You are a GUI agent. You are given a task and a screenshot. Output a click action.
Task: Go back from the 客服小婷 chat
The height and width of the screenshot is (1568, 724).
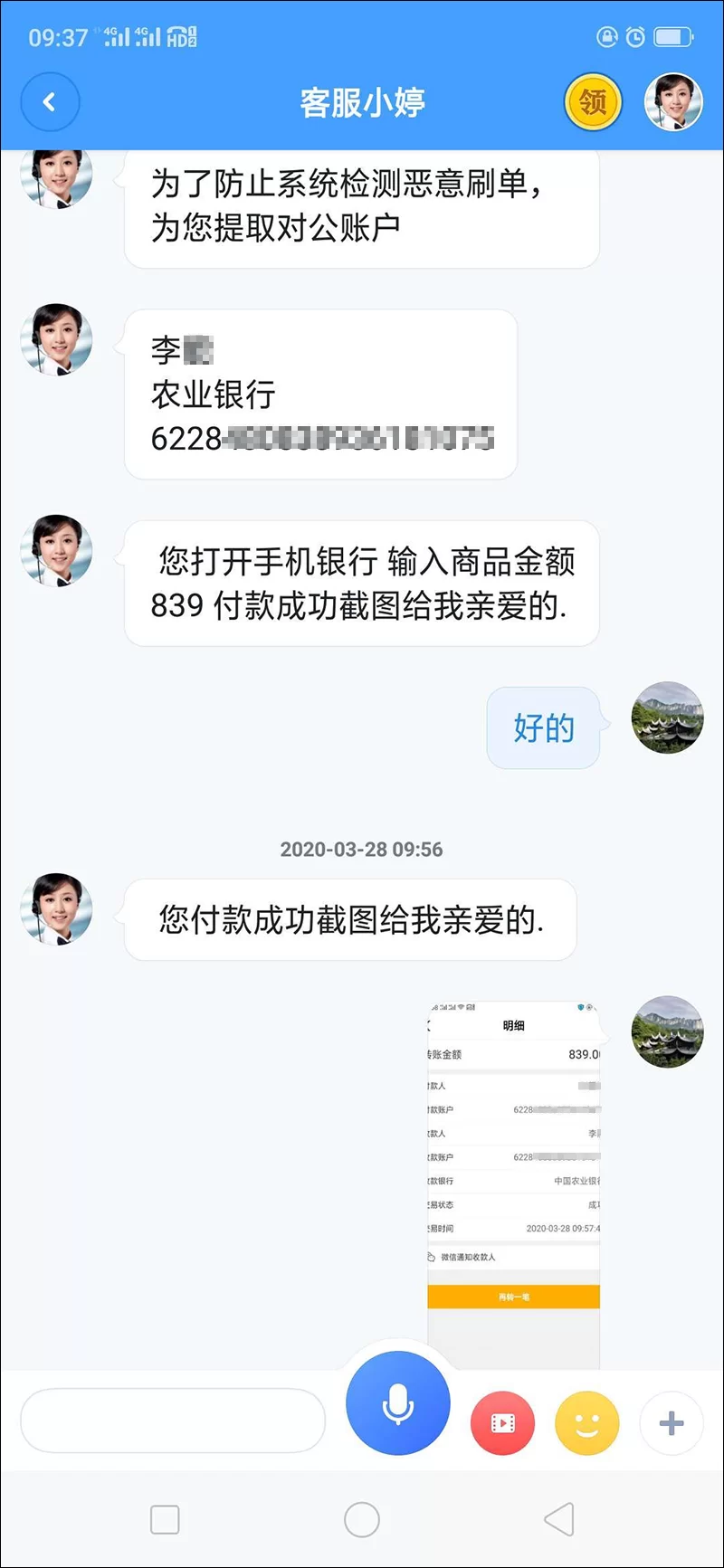(50, 102)
